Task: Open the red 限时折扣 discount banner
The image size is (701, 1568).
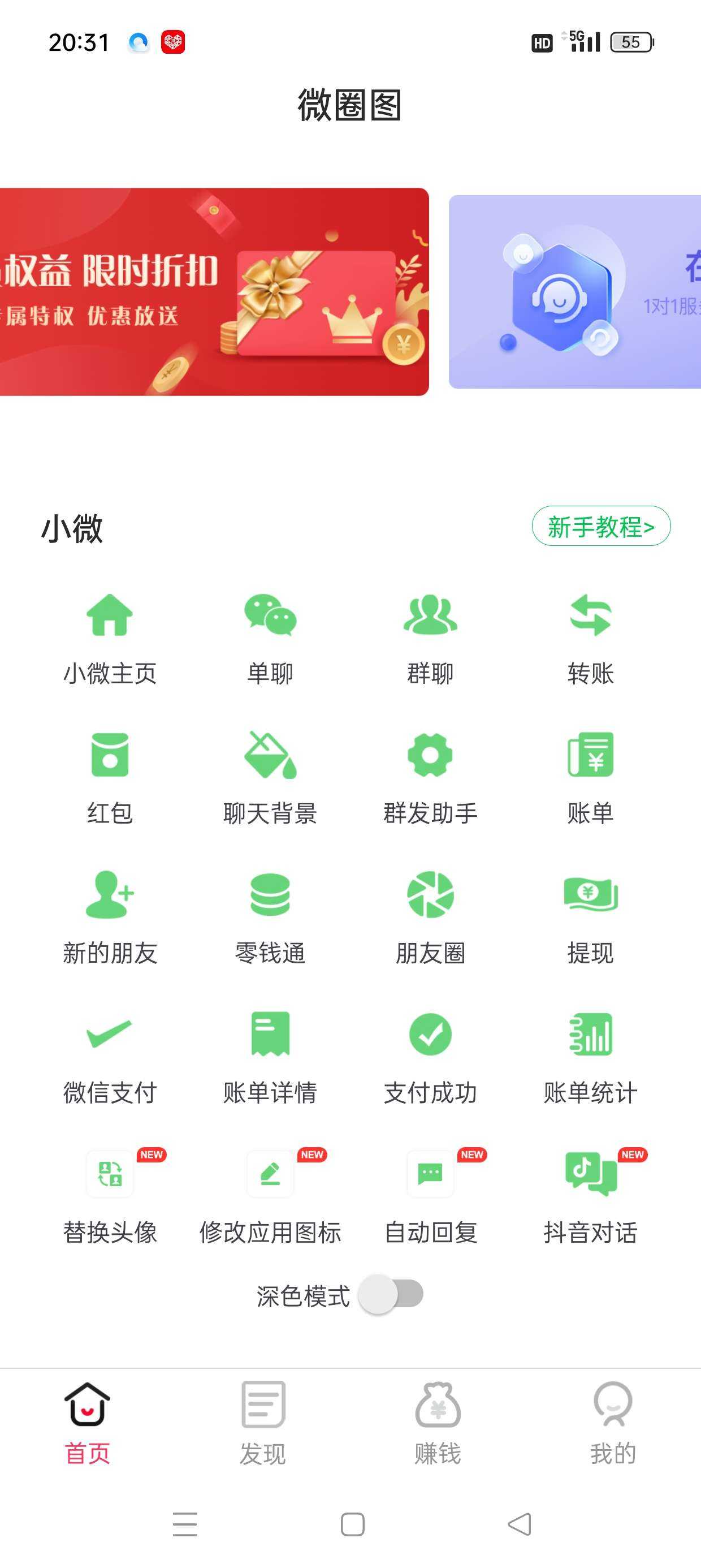Action: (x=213, y=291)
